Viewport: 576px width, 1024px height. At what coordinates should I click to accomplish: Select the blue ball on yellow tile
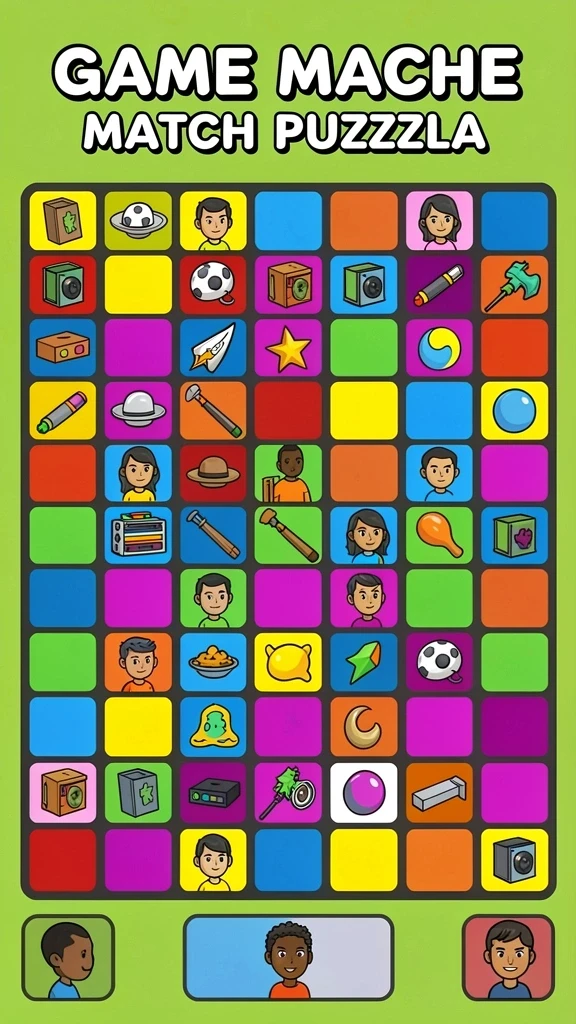tap(515, 410)
